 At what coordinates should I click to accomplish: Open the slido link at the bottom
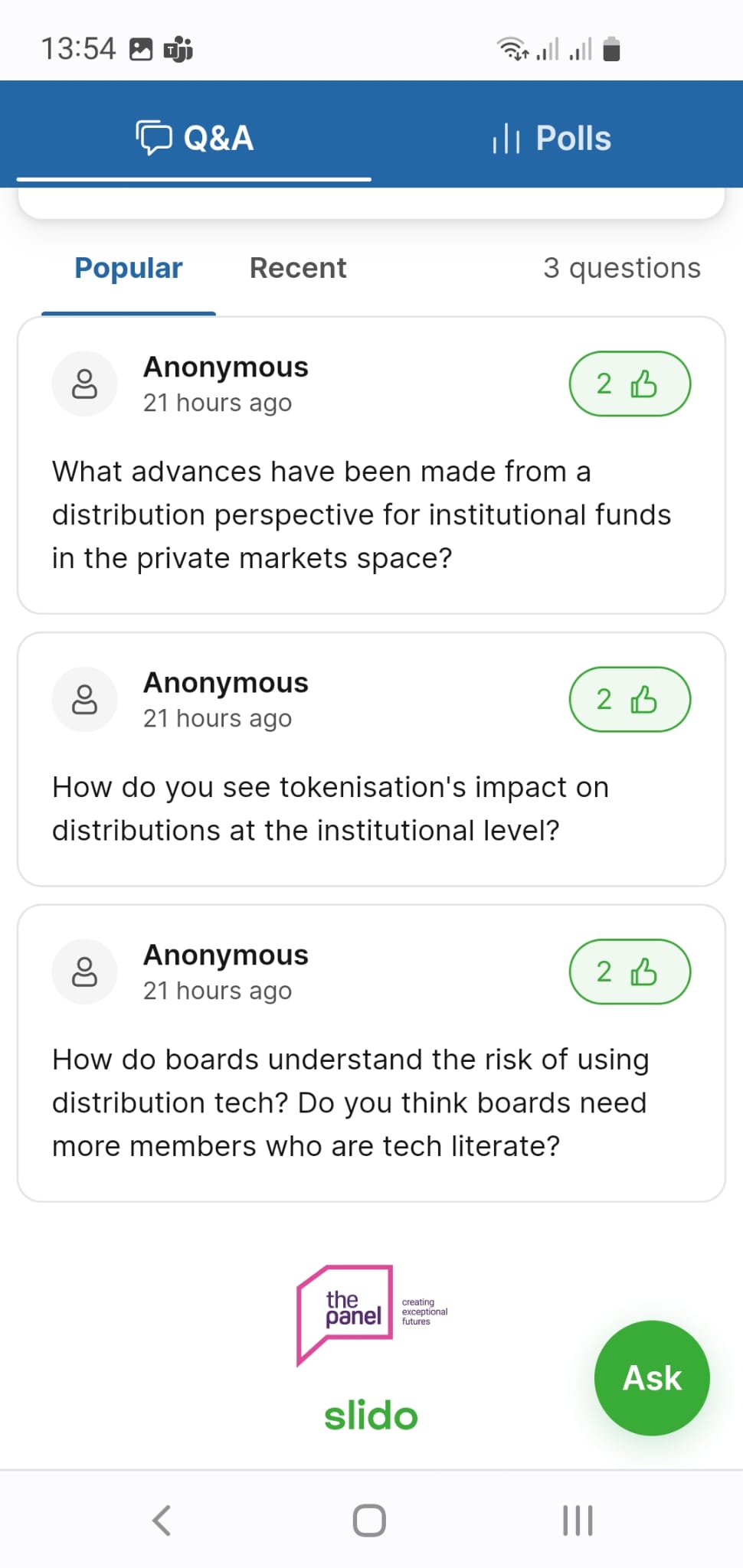click(371, 1416)
